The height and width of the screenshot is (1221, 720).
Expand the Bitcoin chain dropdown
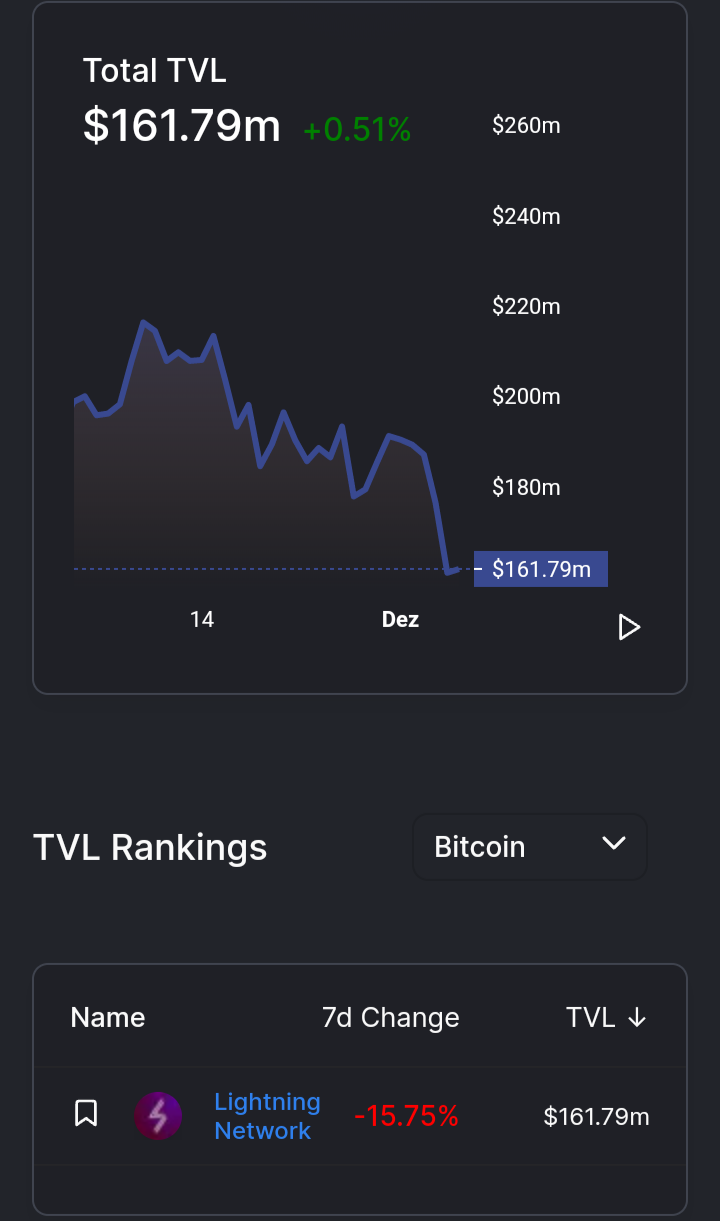tap(530, 847)
